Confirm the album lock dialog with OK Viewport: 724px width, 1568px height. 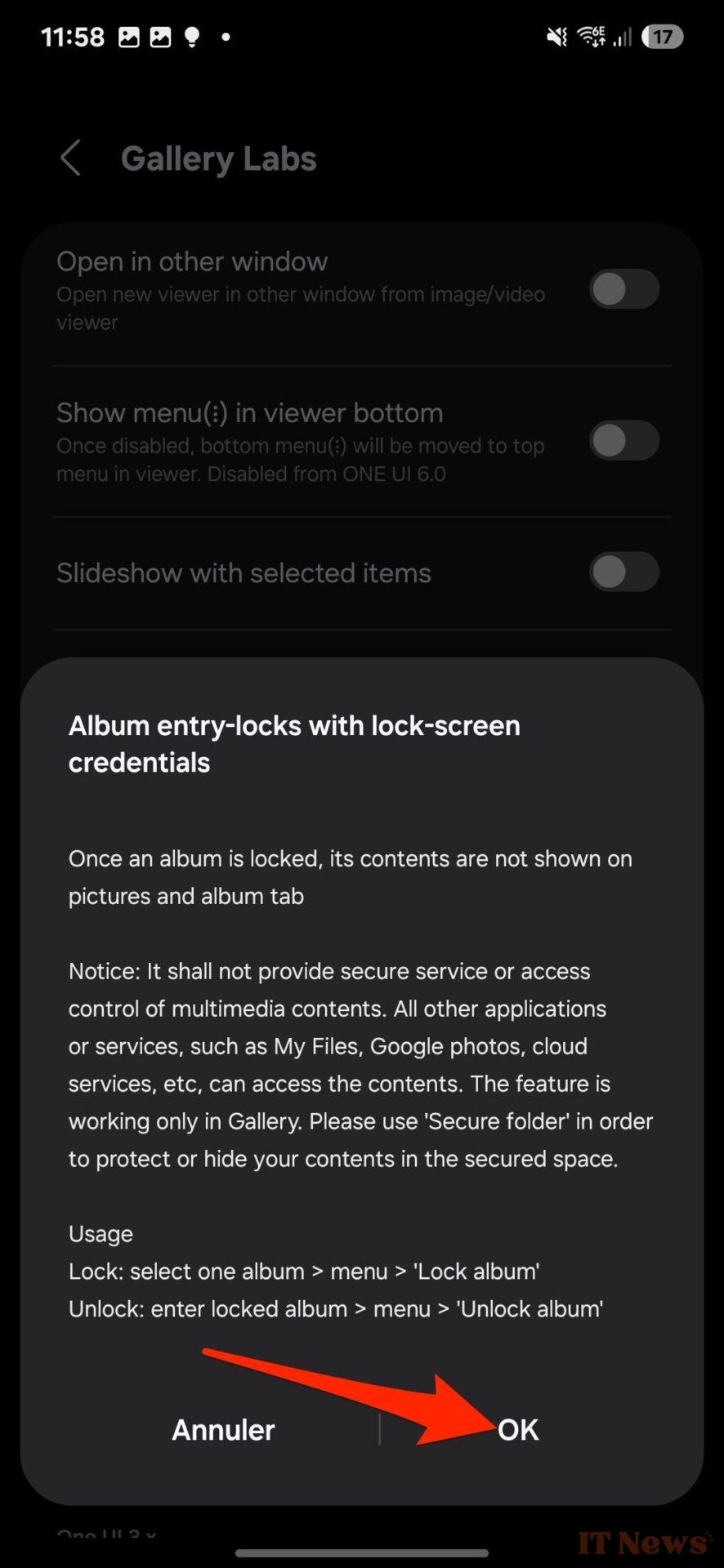pyautogui.click(x=518, y=1429)
